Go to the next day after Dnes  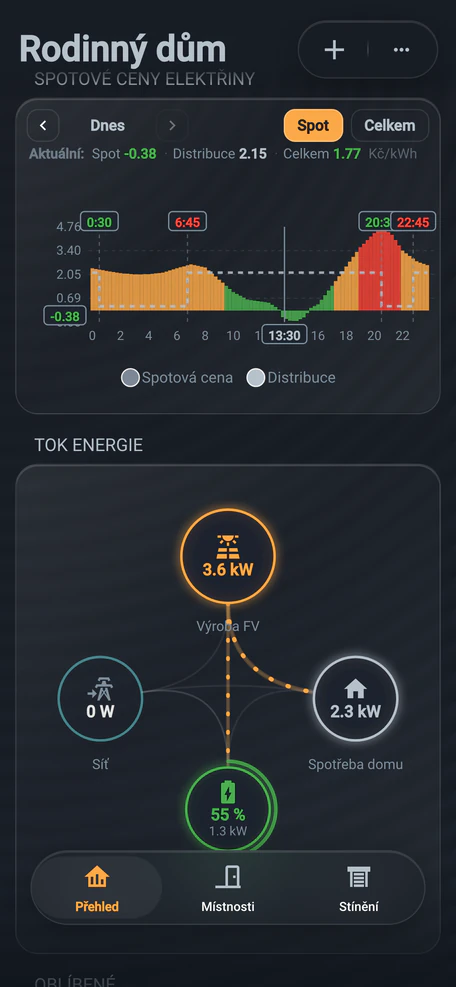click(x=172, y=125)
